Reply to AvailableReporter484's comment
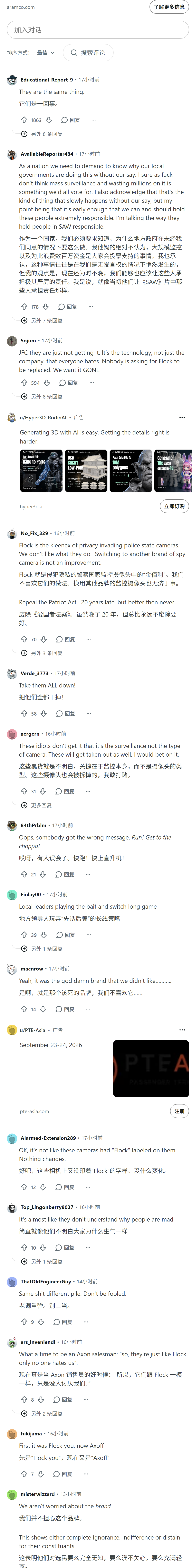Screen dimensions: 192x1568 67,307
